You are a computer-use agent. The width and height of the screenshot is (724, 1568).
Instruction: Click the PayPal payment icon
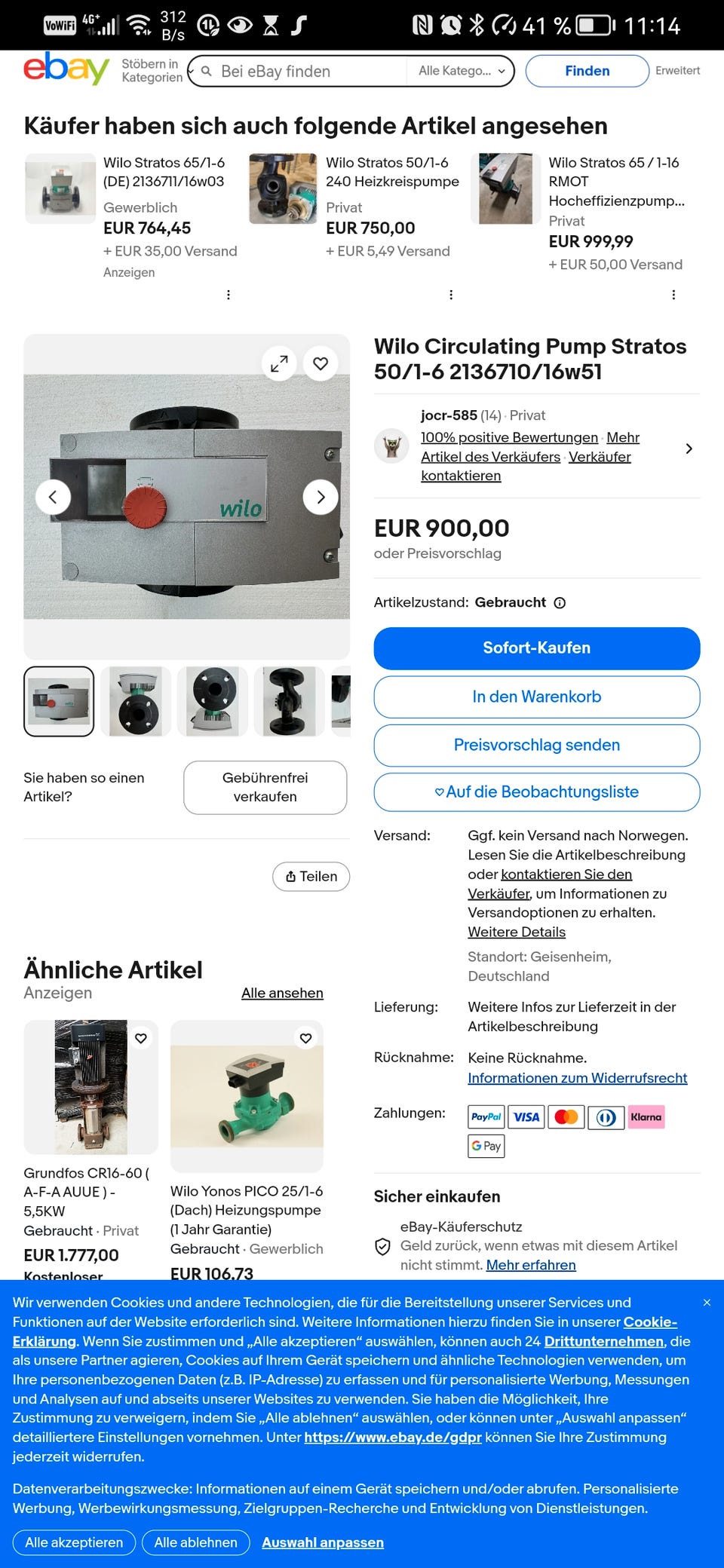click(x=485, y=1117)
